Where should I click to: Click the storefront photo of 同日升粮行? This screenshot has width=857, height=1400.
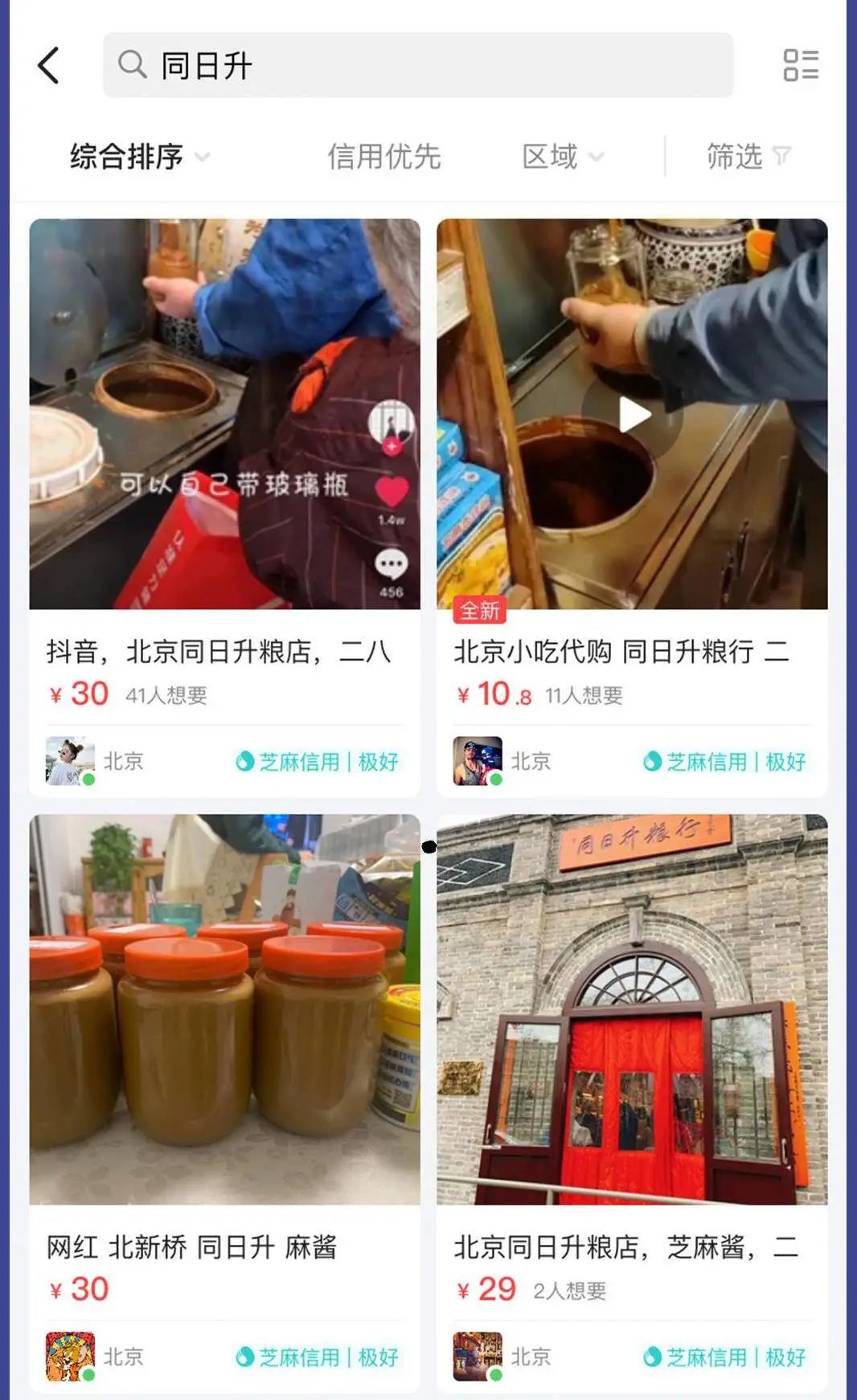click(x=632, y=1013)
